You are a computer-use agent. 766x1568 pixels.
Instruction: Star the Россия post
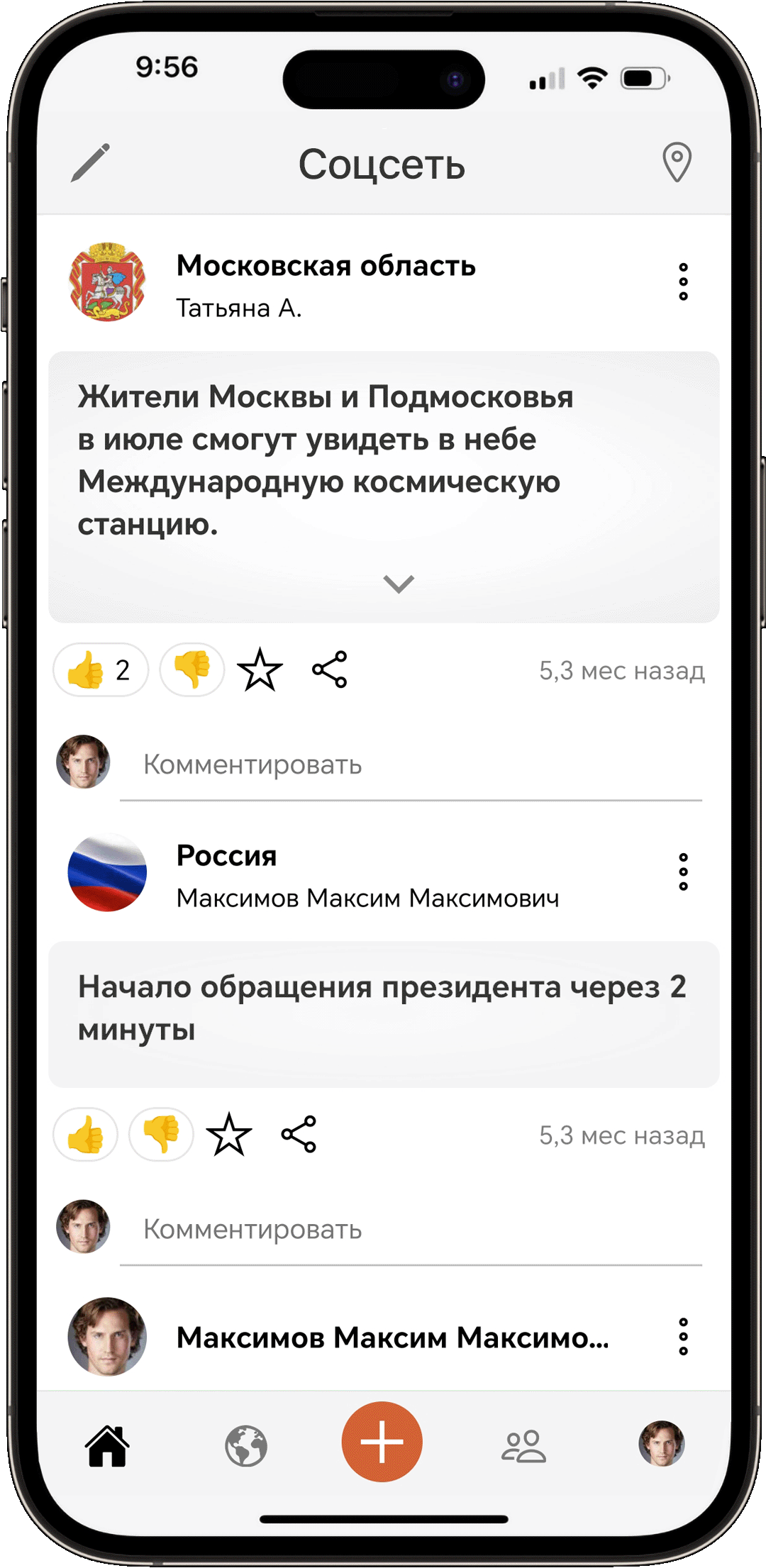coord(228,1134)
